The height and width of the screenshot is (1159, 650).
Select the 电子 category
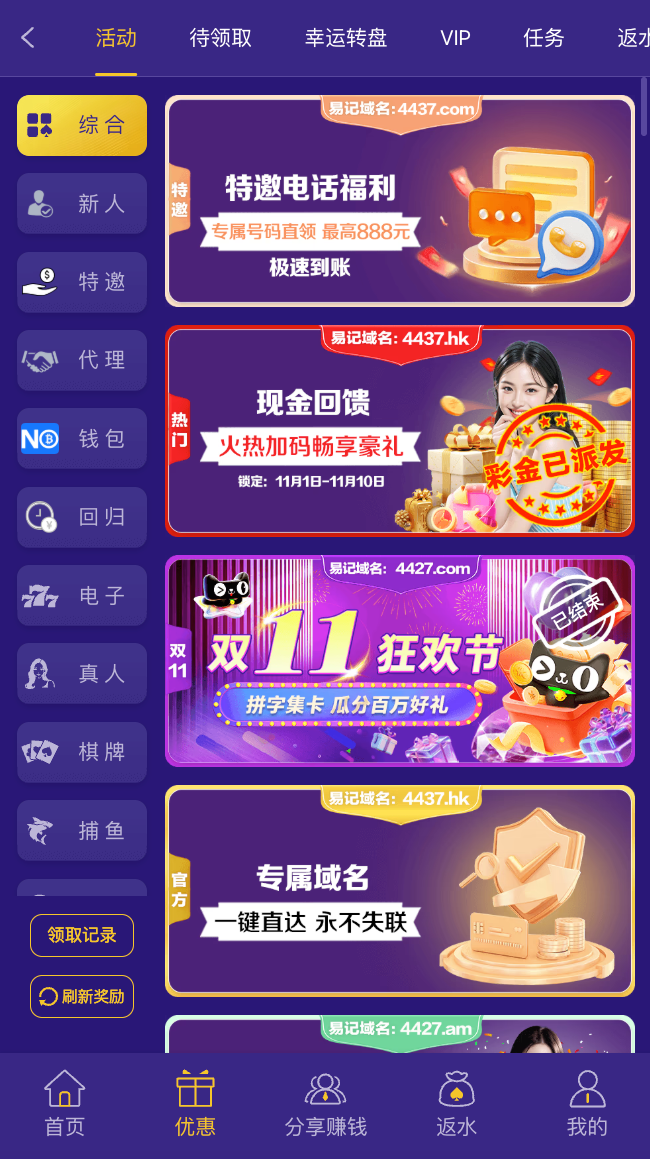[82, 596]
